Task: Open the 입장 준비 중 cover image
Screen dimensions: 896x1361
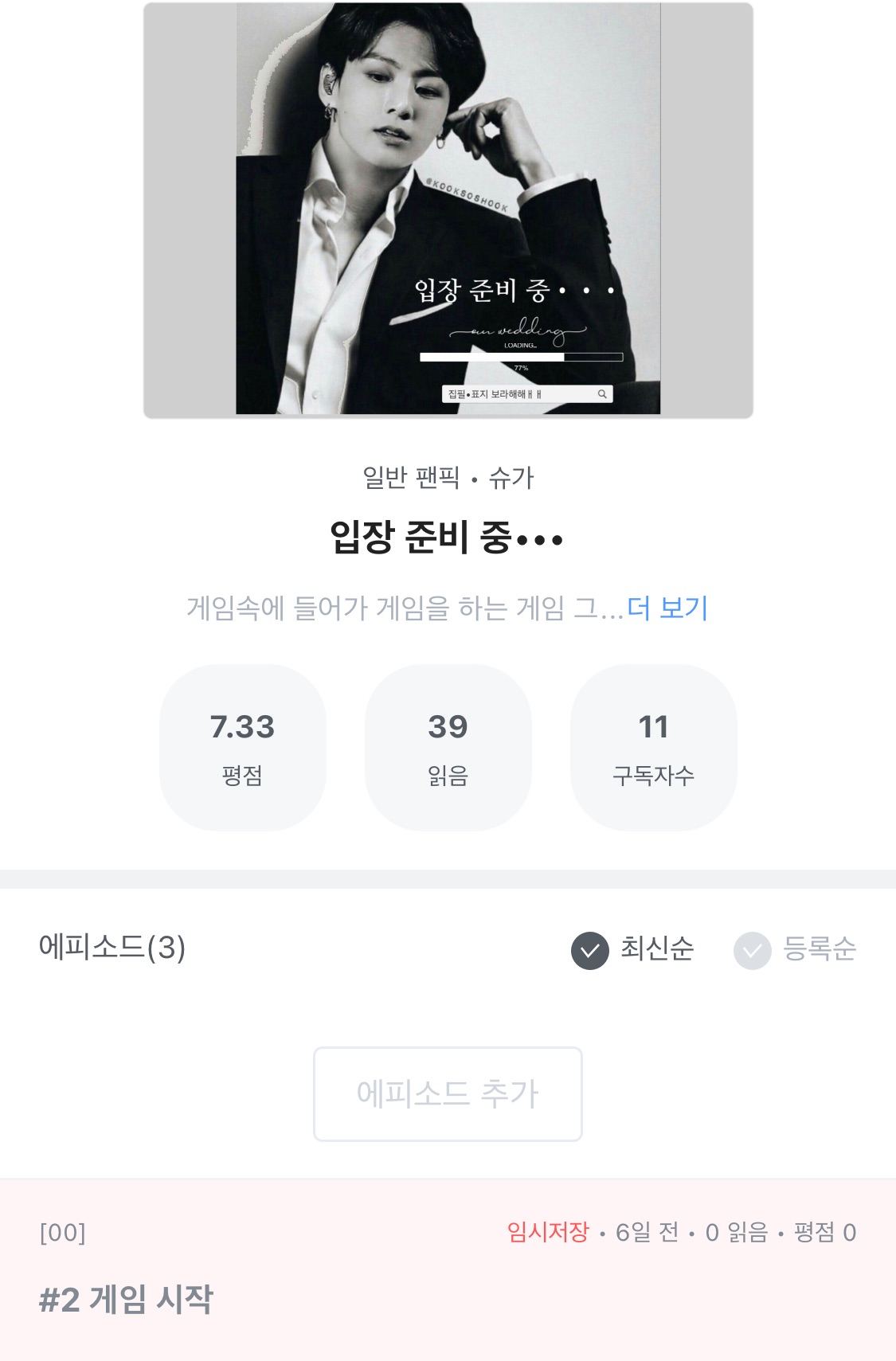Action: coord(448,210)
